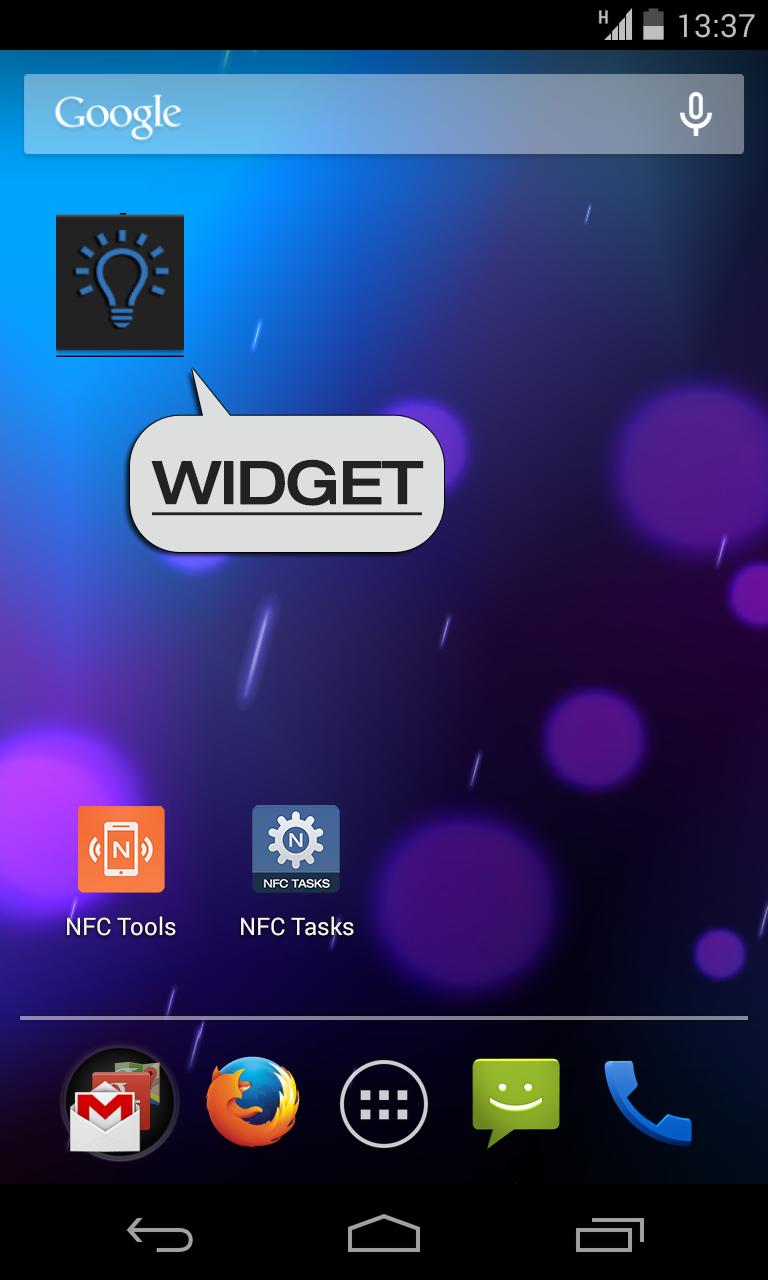Viewport: 768px width, 1280px height.
Task: Tap the system back button
Action: (x=160, y=1234)
